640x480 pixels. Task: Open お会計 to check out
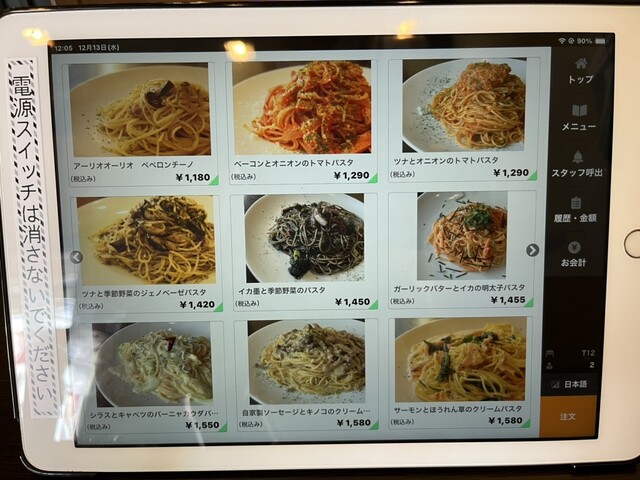tap(573, 254)
